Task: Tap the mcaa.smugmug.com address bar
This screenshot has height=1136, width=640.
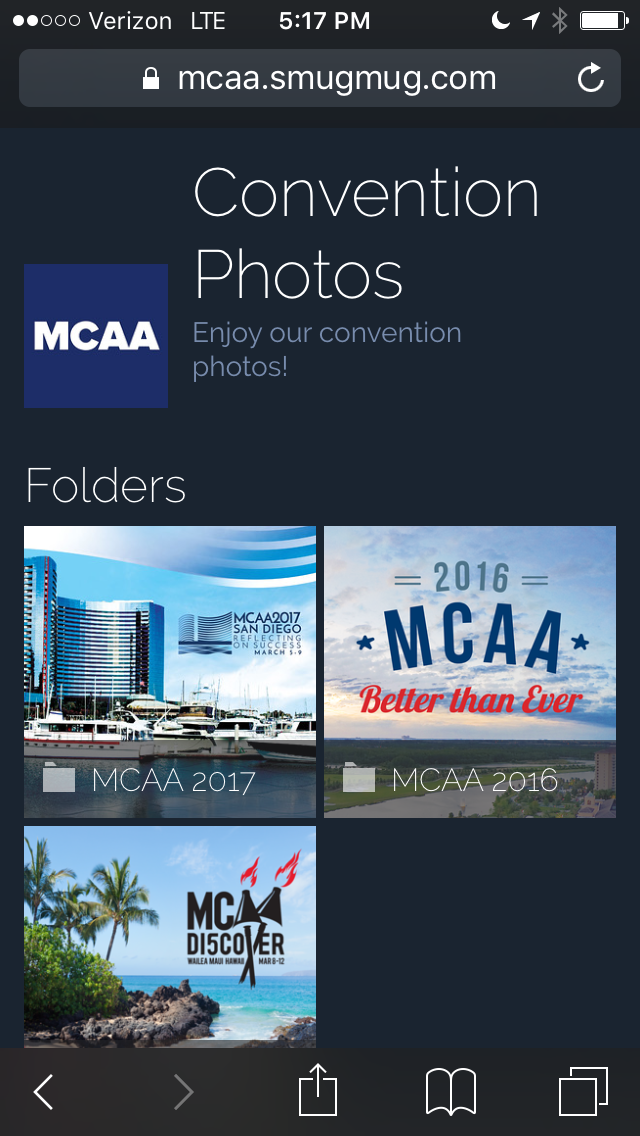Action: 320,78
